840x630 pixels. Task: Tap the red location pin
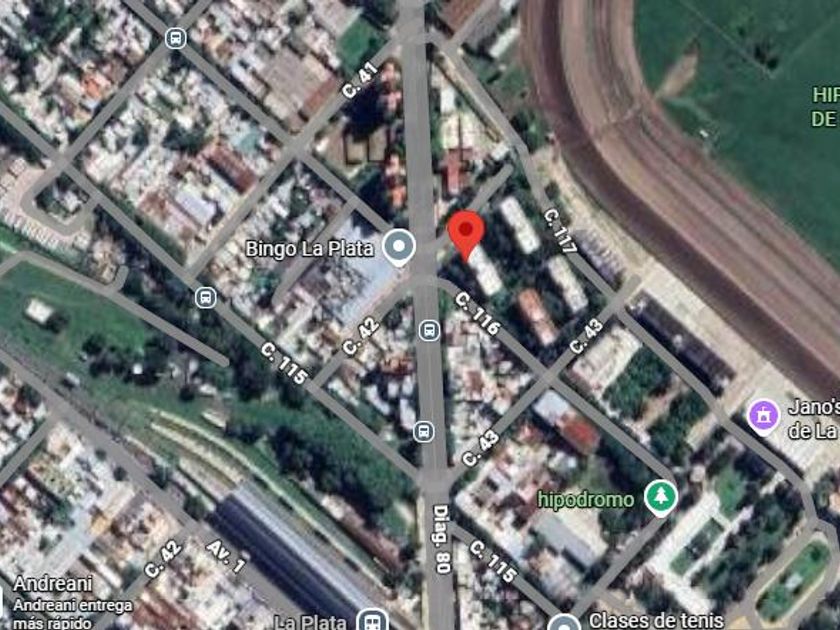465,234
